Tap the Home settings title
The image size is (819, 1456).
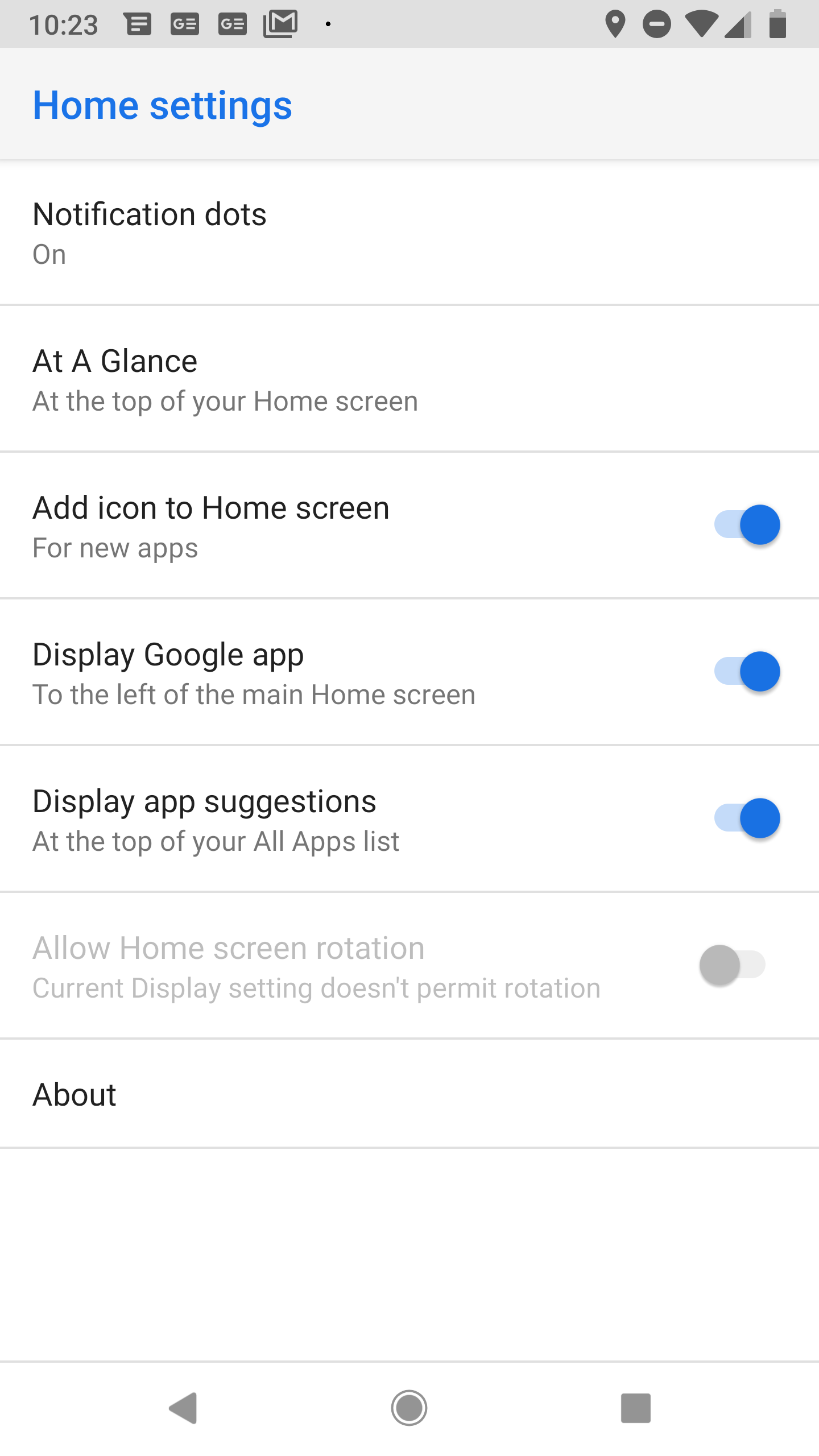tap(163, 105)
